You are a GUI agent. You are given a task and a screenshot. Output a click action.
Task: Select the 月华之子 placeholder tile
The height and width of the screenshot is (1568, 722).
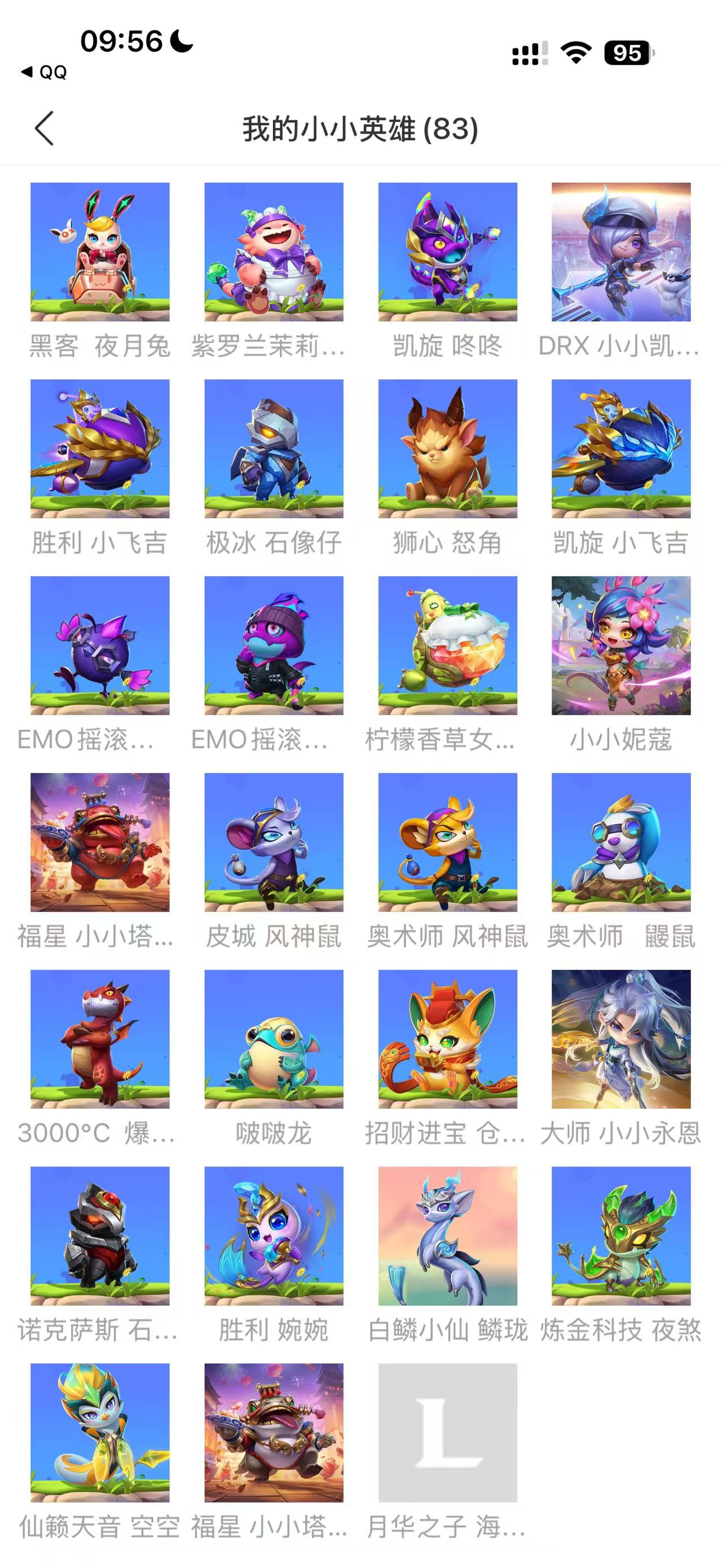point(447,1432)
